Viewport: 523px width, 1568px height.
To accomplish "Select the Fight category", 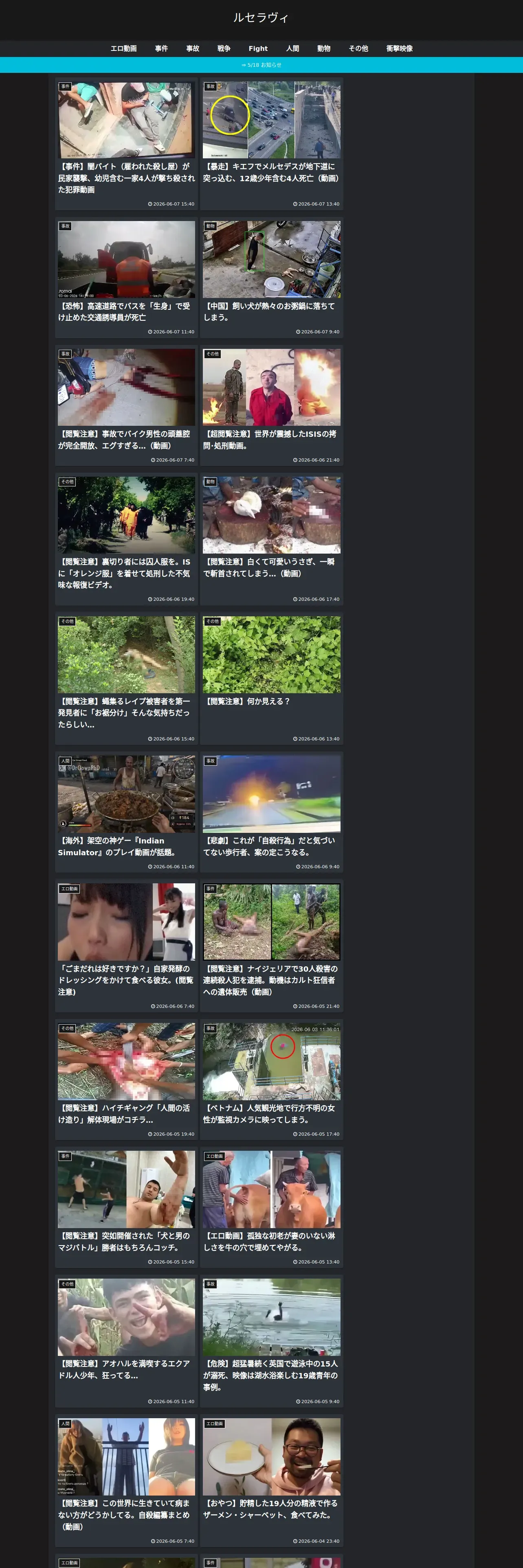I will pyautogui.click(x=258, y=49).
